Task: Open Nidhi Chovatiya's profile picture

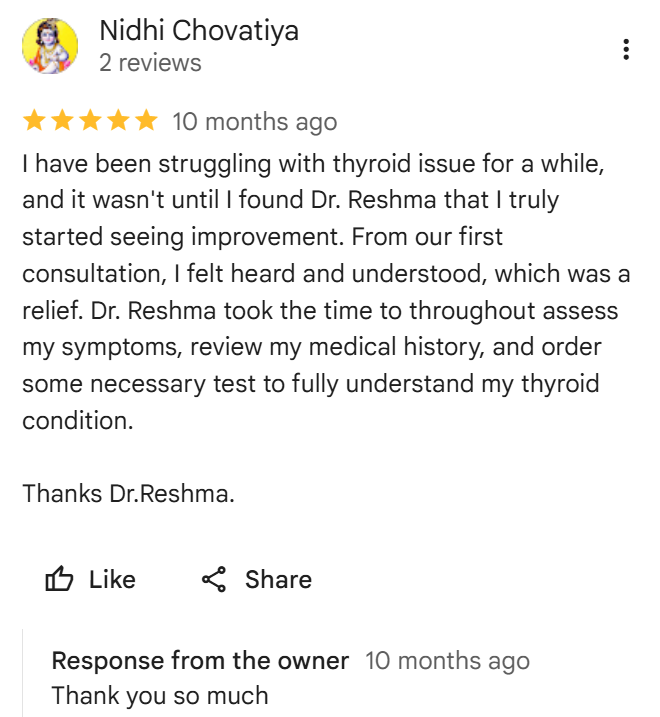Action: pyautogui.click(x=48, y=46)
